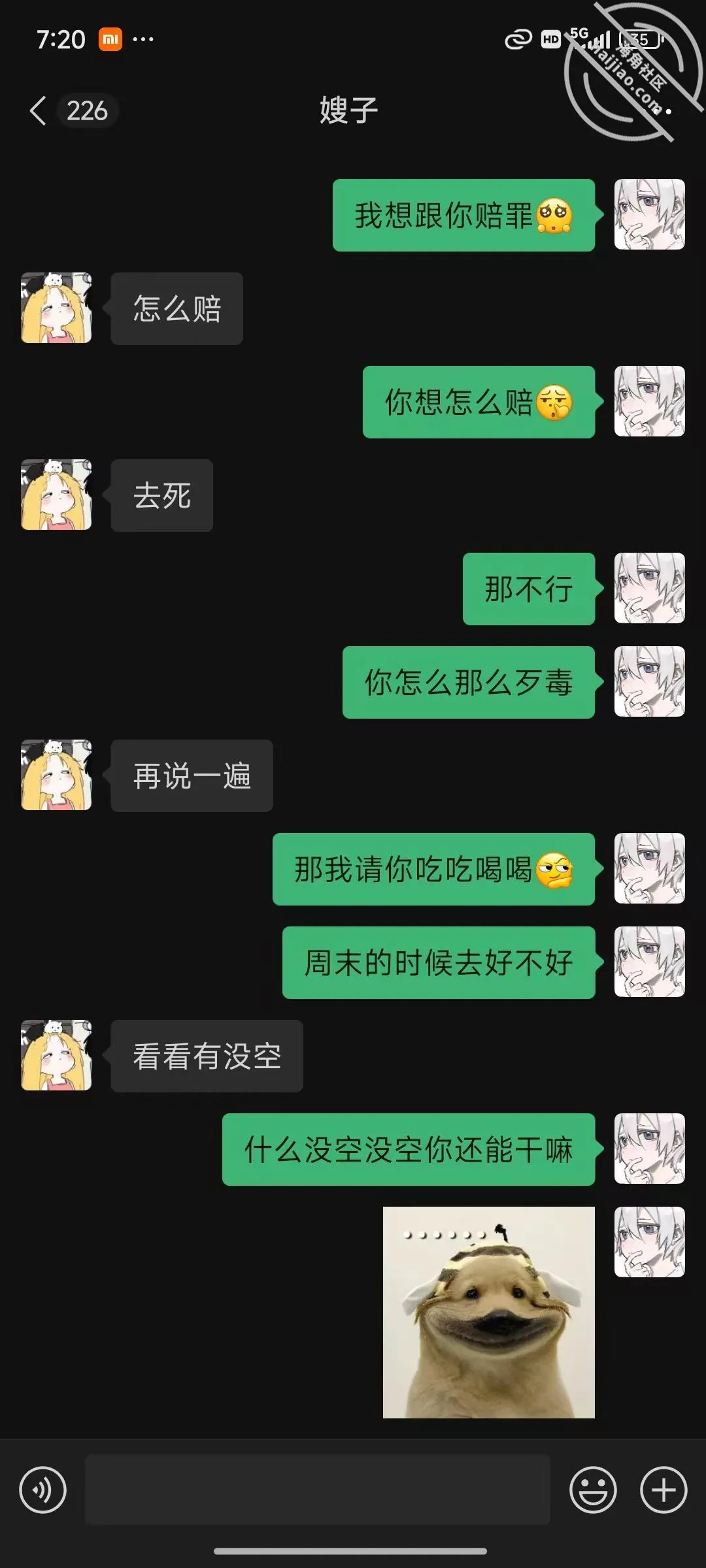Tap the message text input box
Image resolution: width=706 pixels, height=1568 pixels.
pyautogui.click(x=318, y=1490)
